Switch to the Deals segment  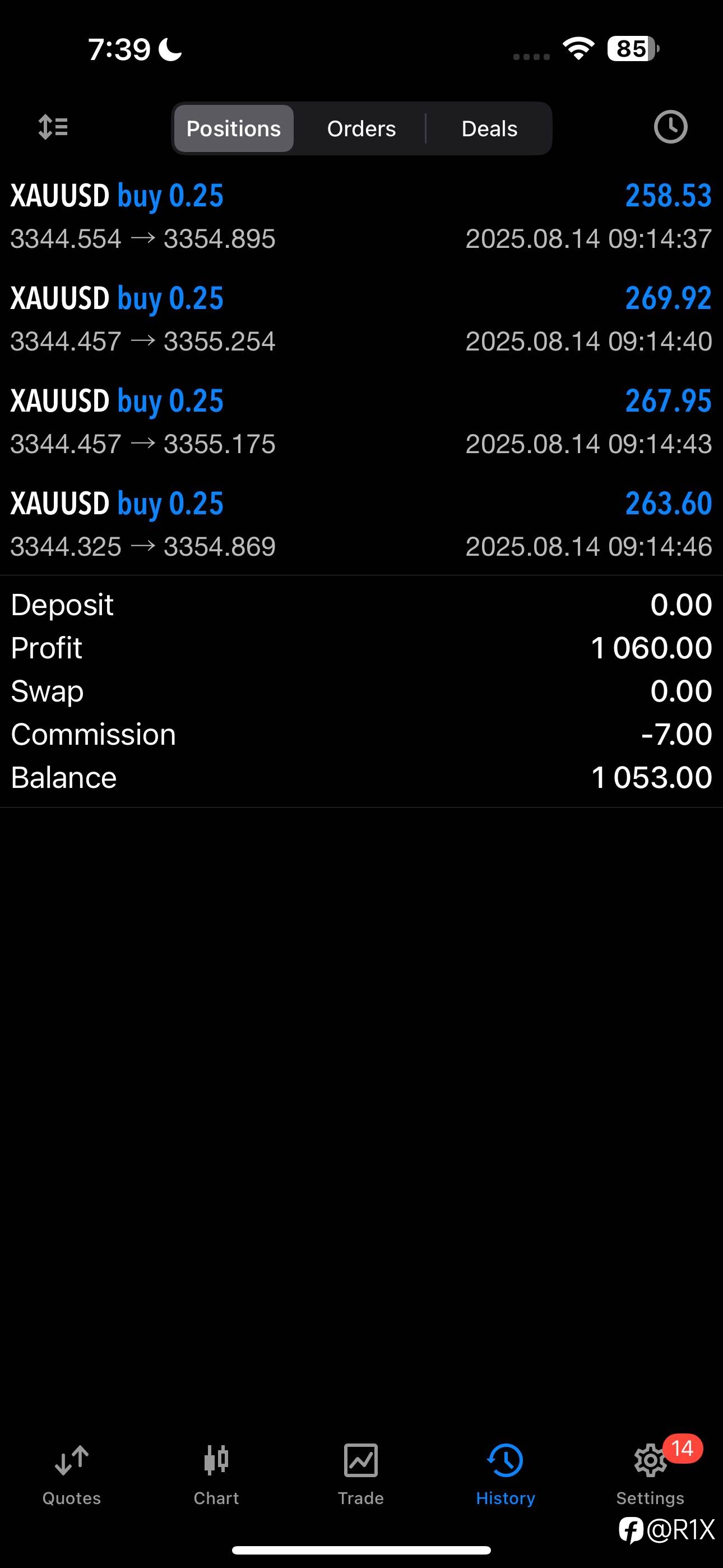point(489,128)
